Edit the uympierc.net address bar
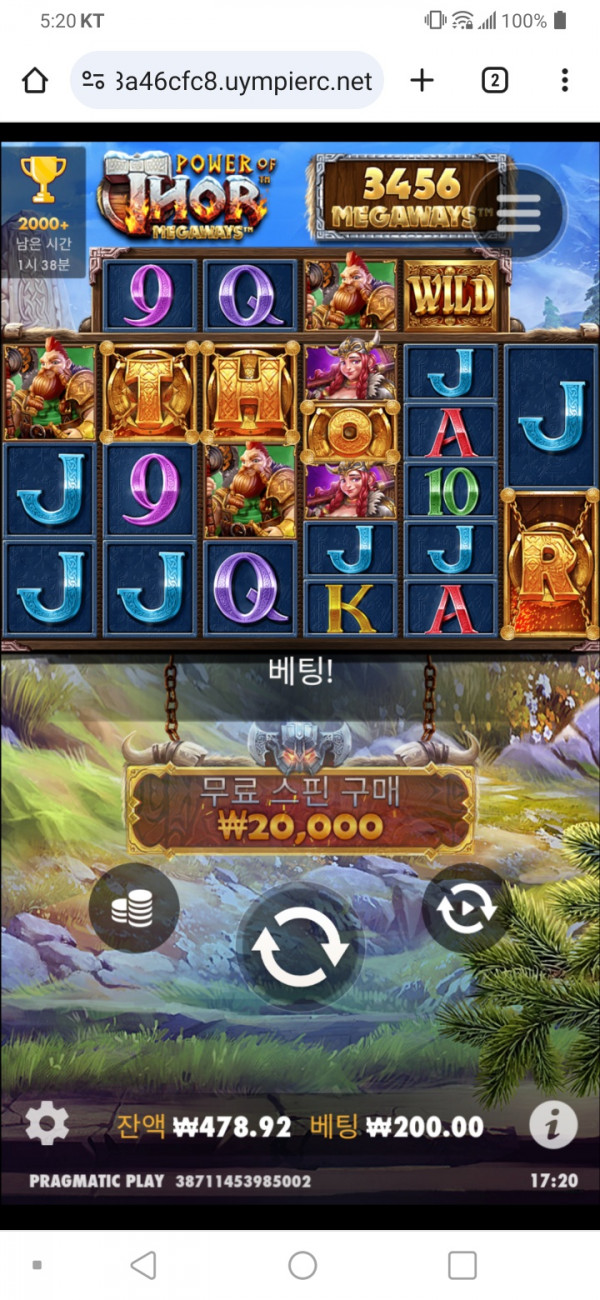This screenshot has width=600, height=1300. (x=240, y=81)
